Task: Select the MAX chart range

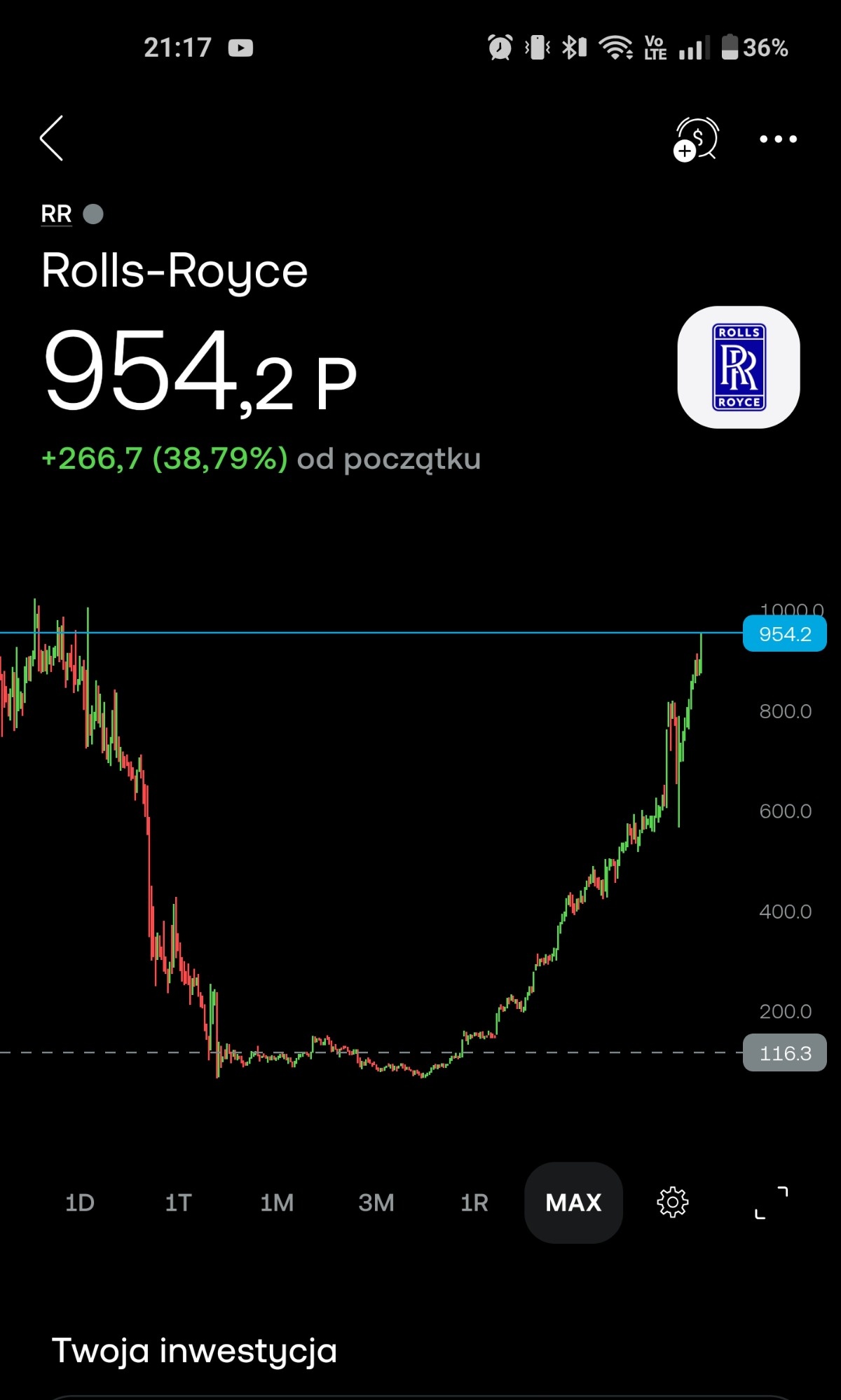Action: [573, 1202]
